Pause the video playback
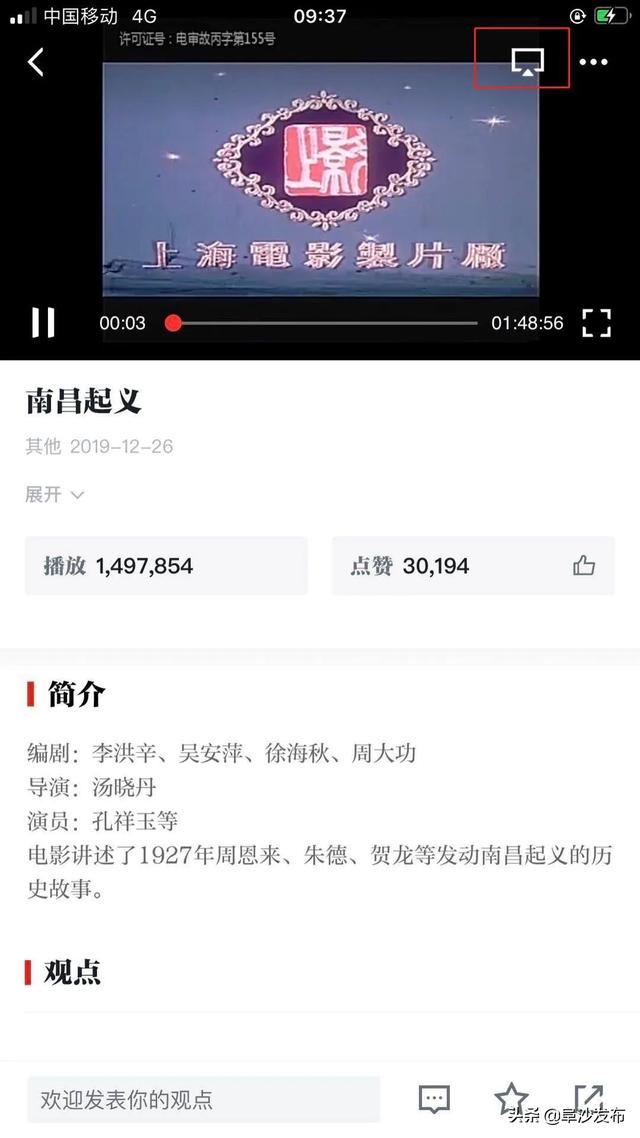This screenshot has width=640, height=1138. pos(43,322)
